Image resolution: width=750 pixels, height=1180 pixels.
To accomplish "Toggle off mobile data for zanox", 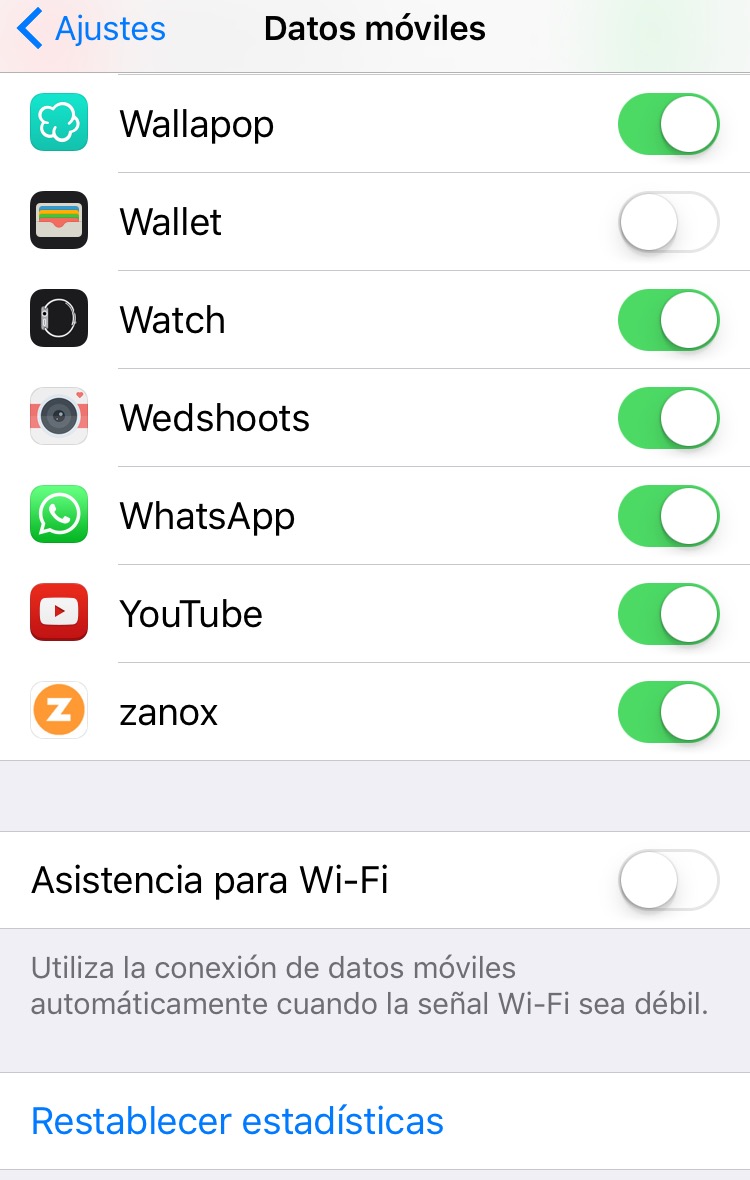I will coord(668,712).
